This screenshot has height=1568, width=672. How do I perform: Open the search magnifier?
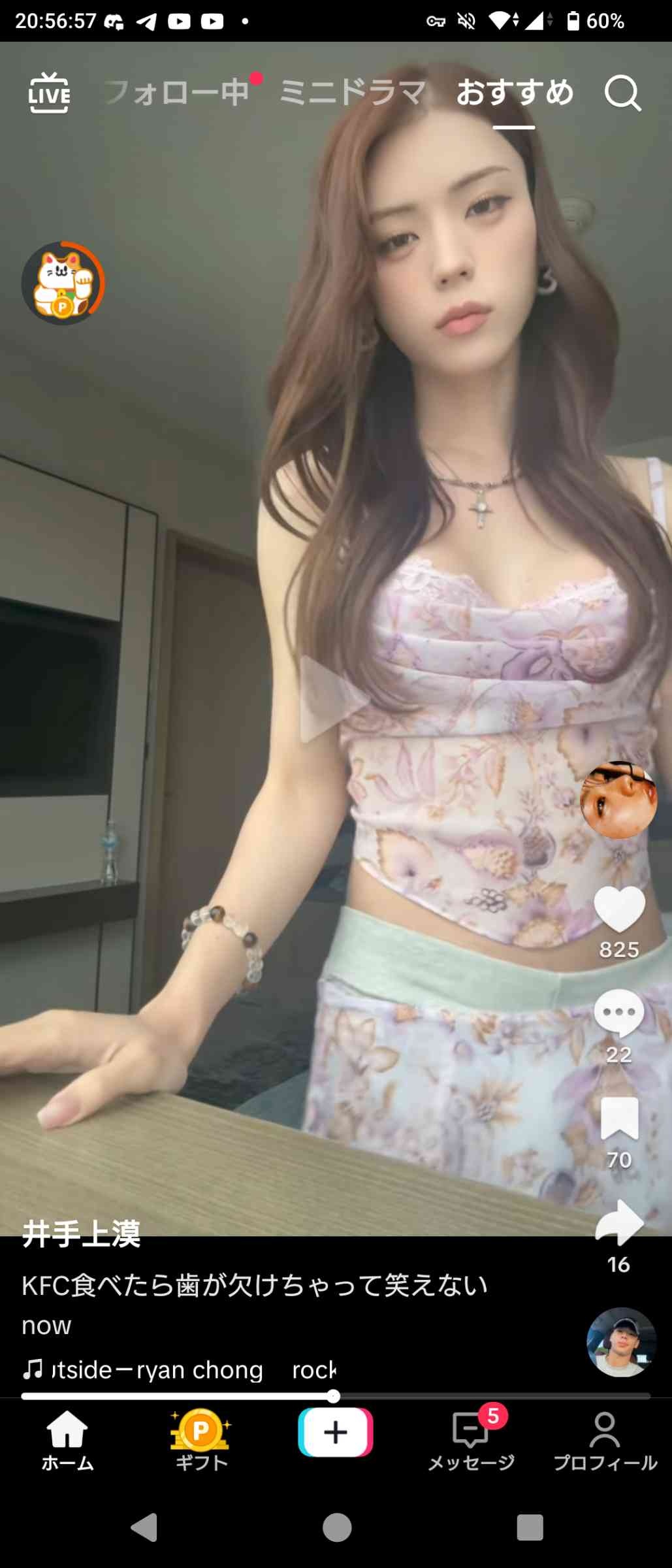pos(622,93)
